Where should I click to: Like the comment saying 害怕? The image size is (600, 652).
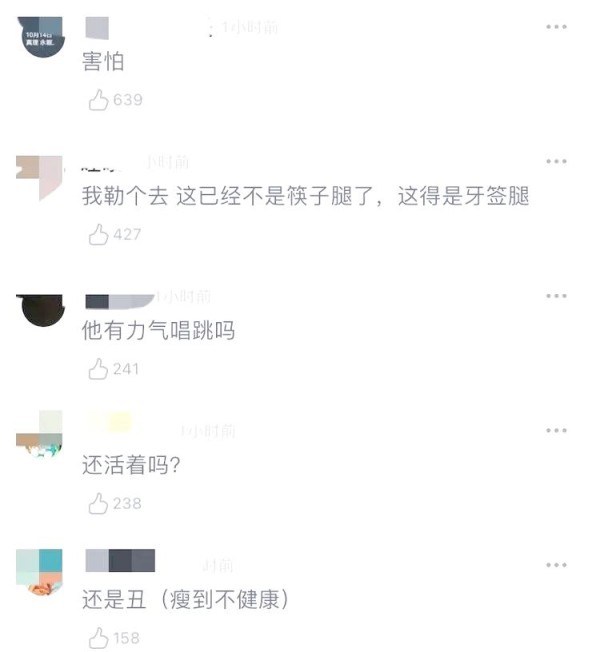[98, 100]
